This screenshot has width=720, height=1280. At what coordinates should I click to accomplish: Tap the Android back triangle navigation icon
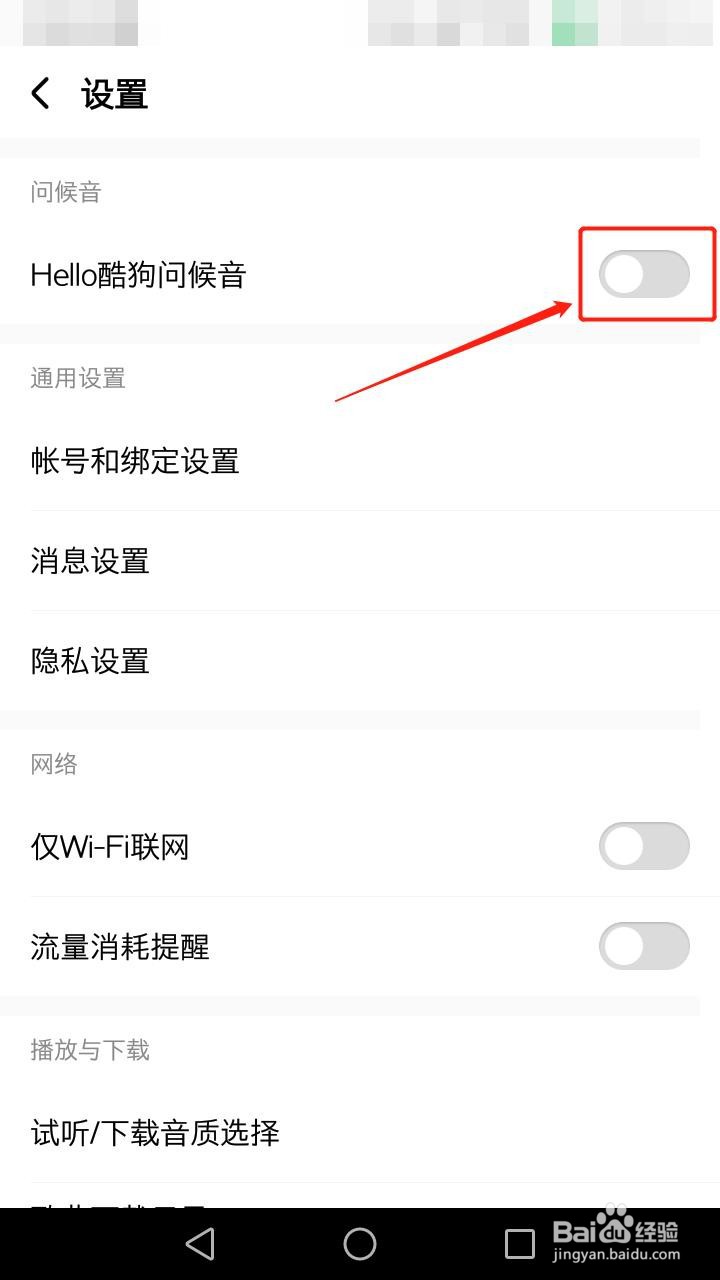[x=199, y=1244]
